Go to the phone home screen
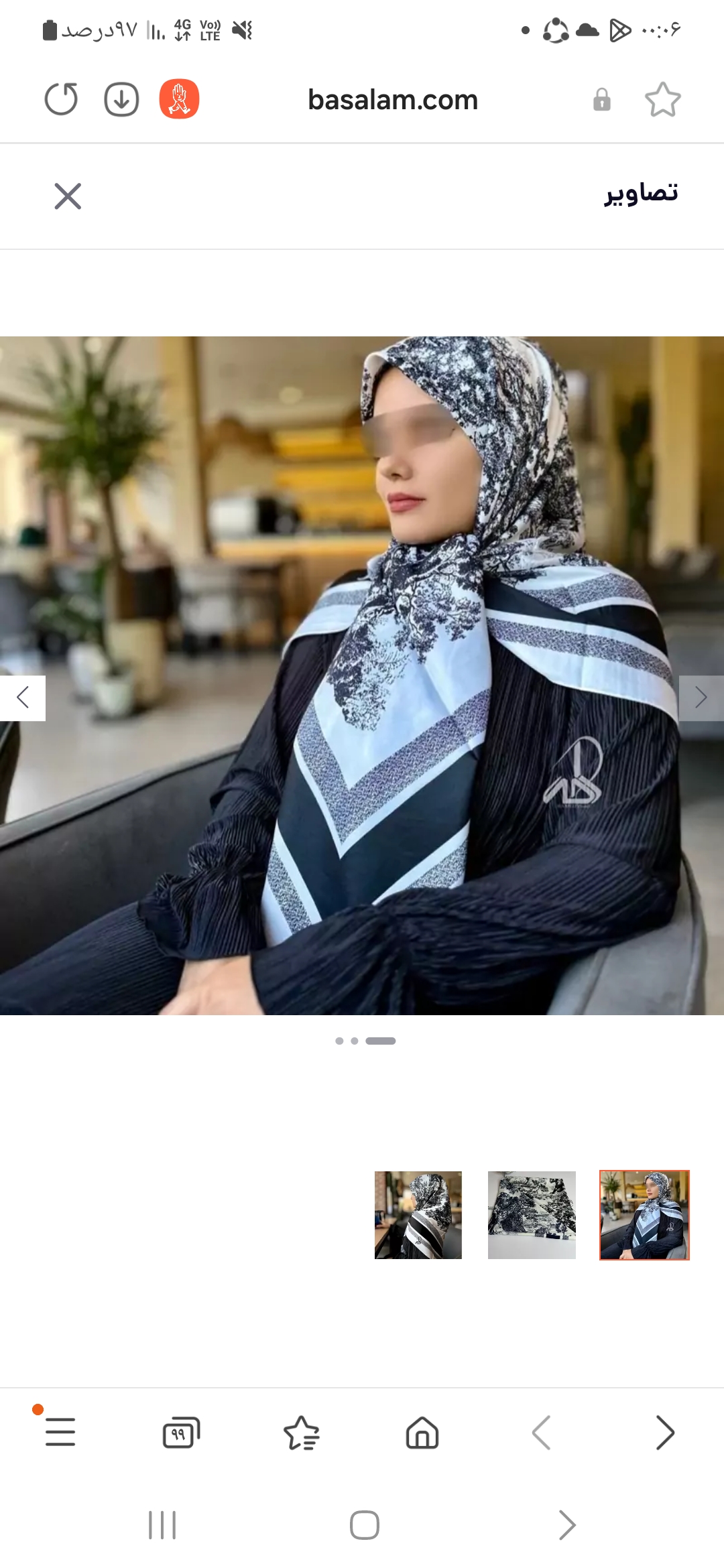Image resolution: width=724 pixels, height=1568 pixels. click(x=364, y=1525)
